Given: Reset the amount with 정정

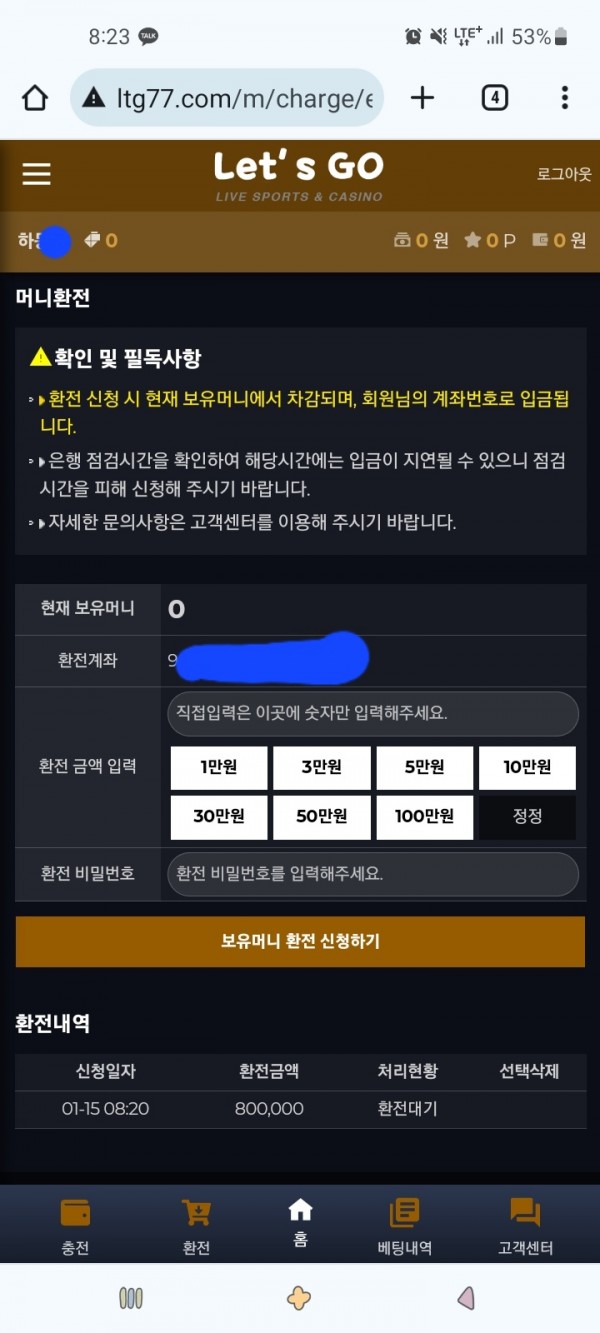Looking at the screenshot, I should pos(527,816).
